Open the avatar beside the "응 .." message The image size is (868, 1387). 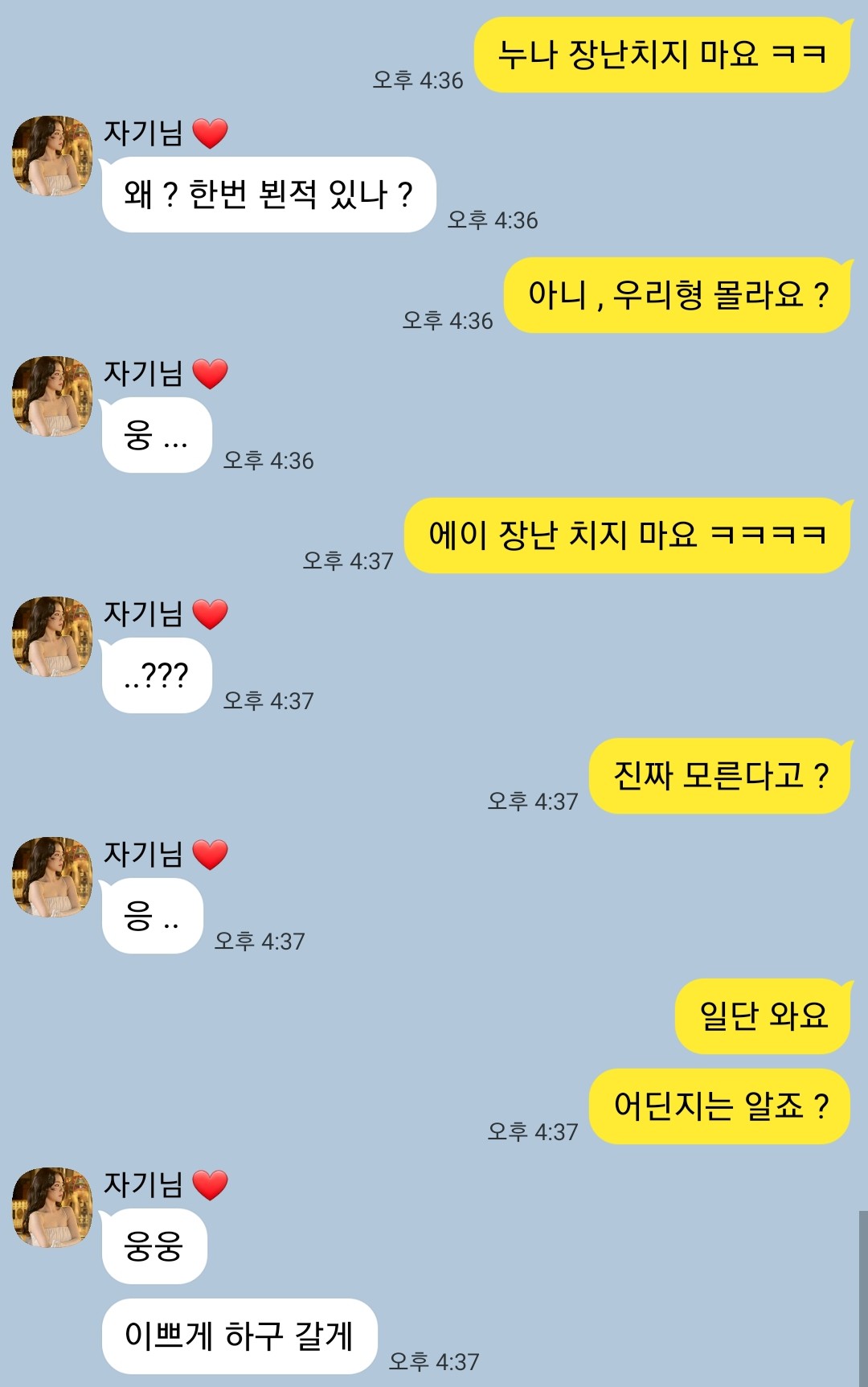(x=52, y=877)
